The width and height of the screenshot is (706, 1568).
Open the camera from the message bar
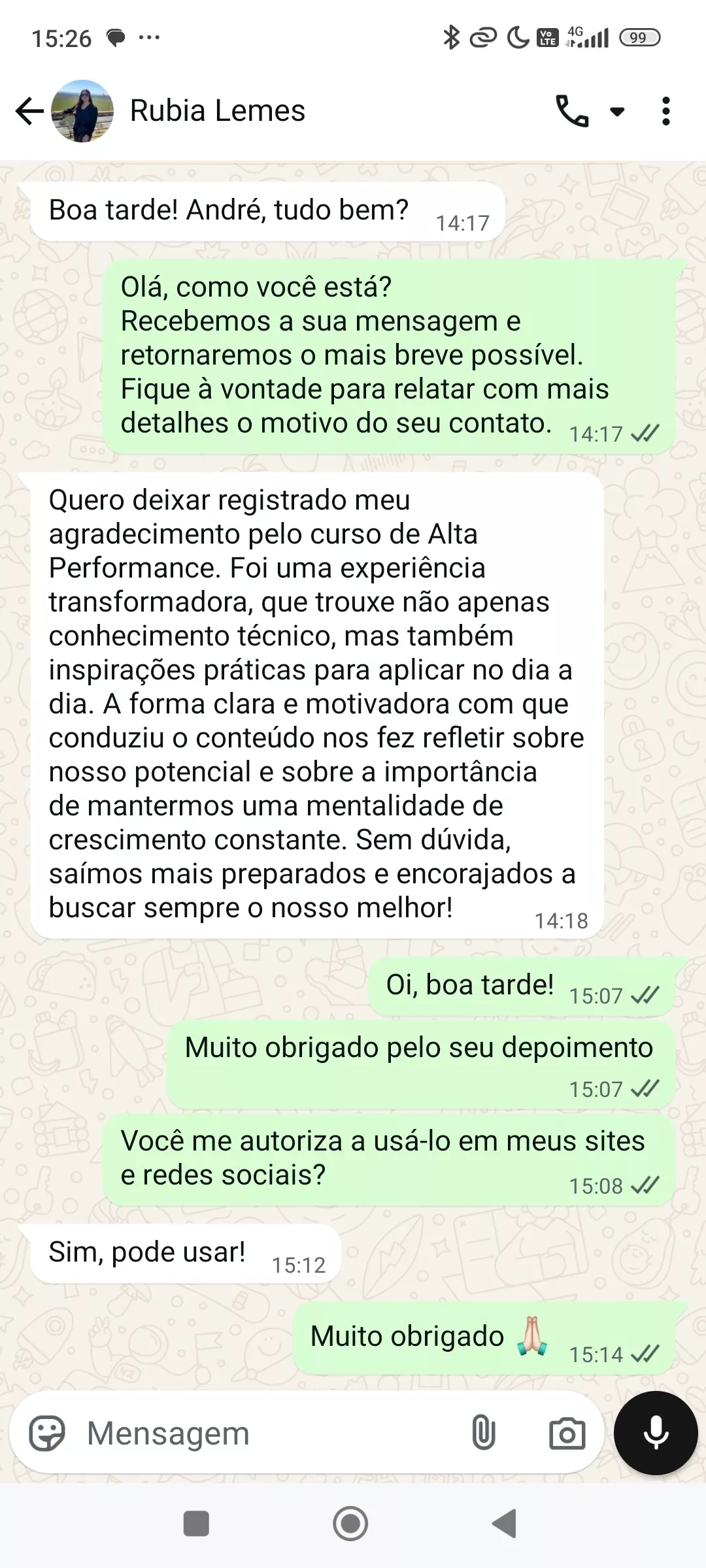pyautogui.click(x=567, y=1433)
